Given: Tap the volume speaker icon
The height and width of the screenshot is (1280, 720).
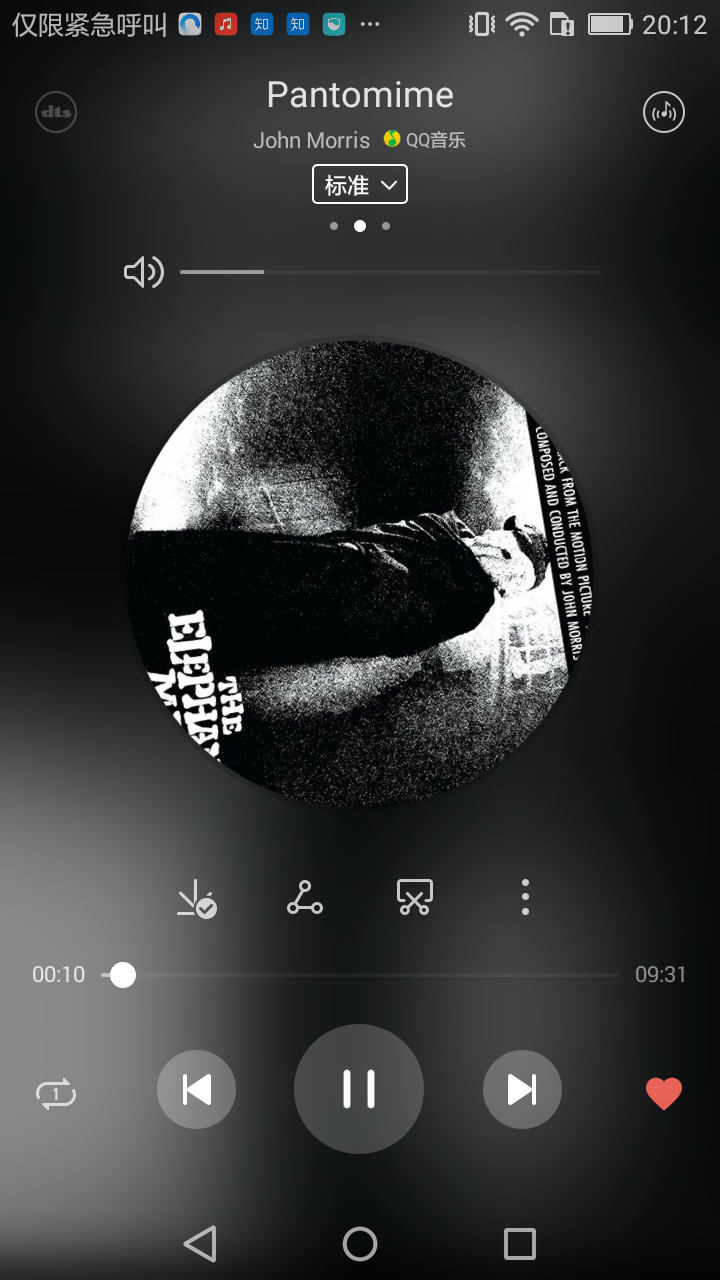Looking at the screenshot, I should pyautogui.click(x=143, y=271).
